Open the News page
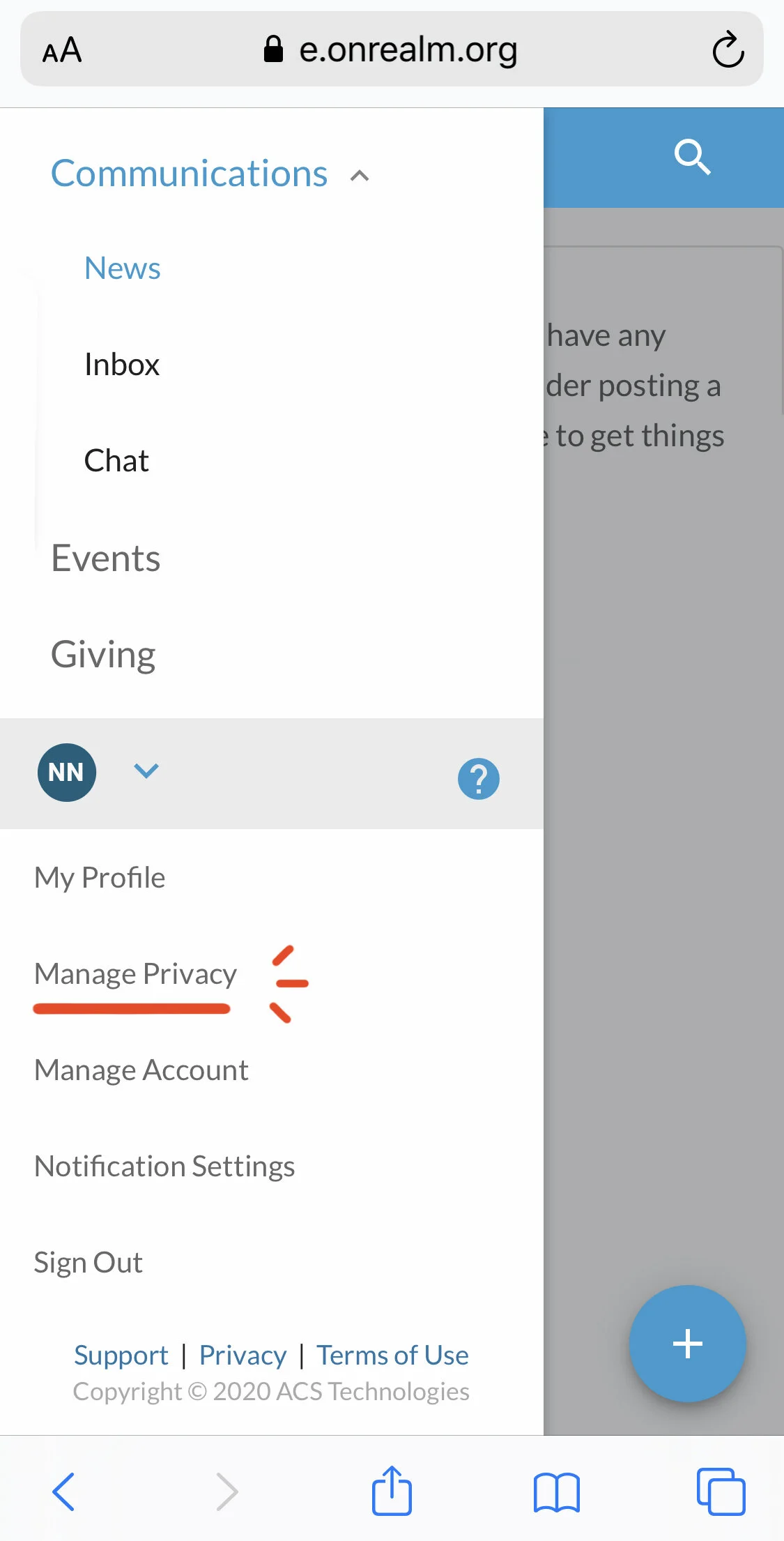Screen dimensions: 784x1541 (x=123, y=268)
